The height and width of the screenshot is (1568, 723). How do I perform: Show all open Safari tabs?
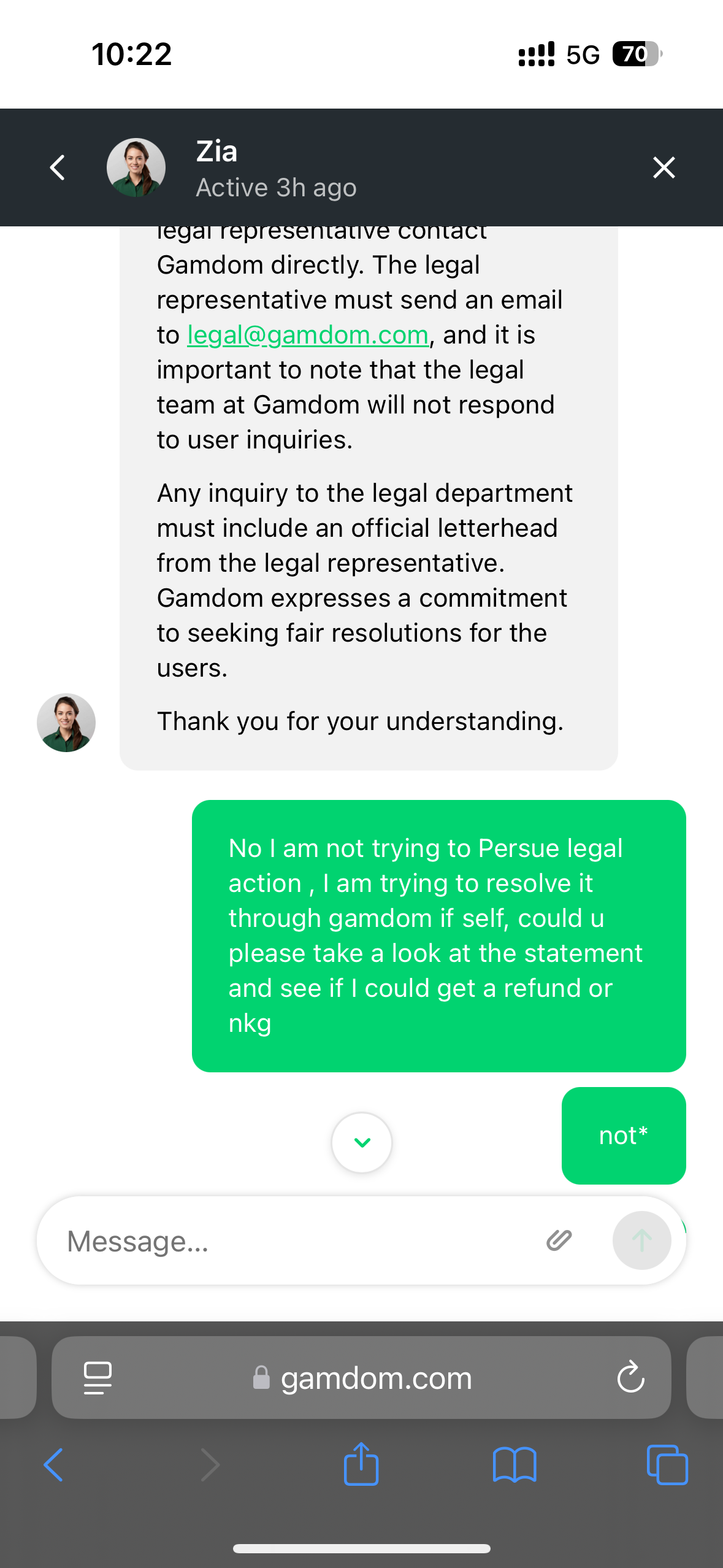coord(667,1465)
